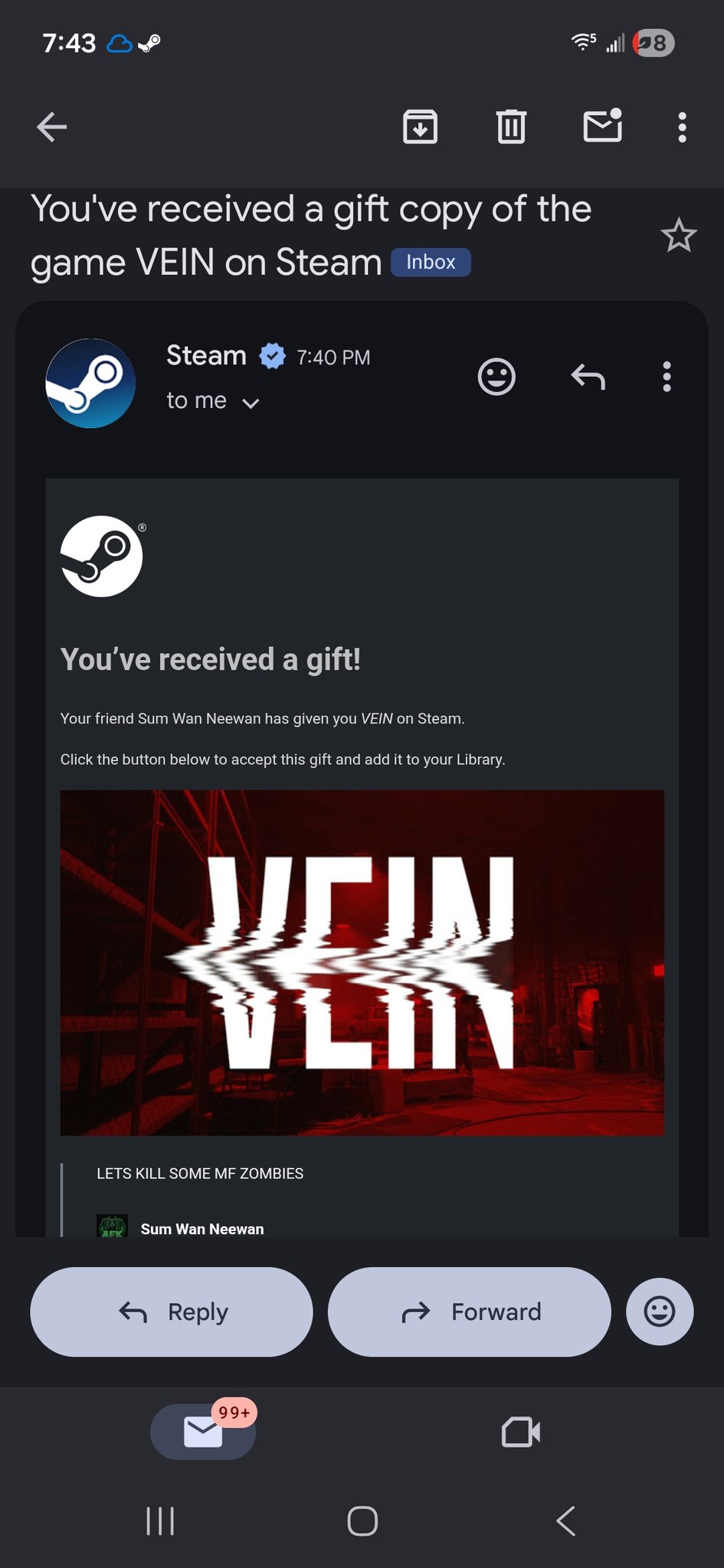Open the top overflow menu
Viewport: 724px width, 1568px height.
[x=682, y=127]
